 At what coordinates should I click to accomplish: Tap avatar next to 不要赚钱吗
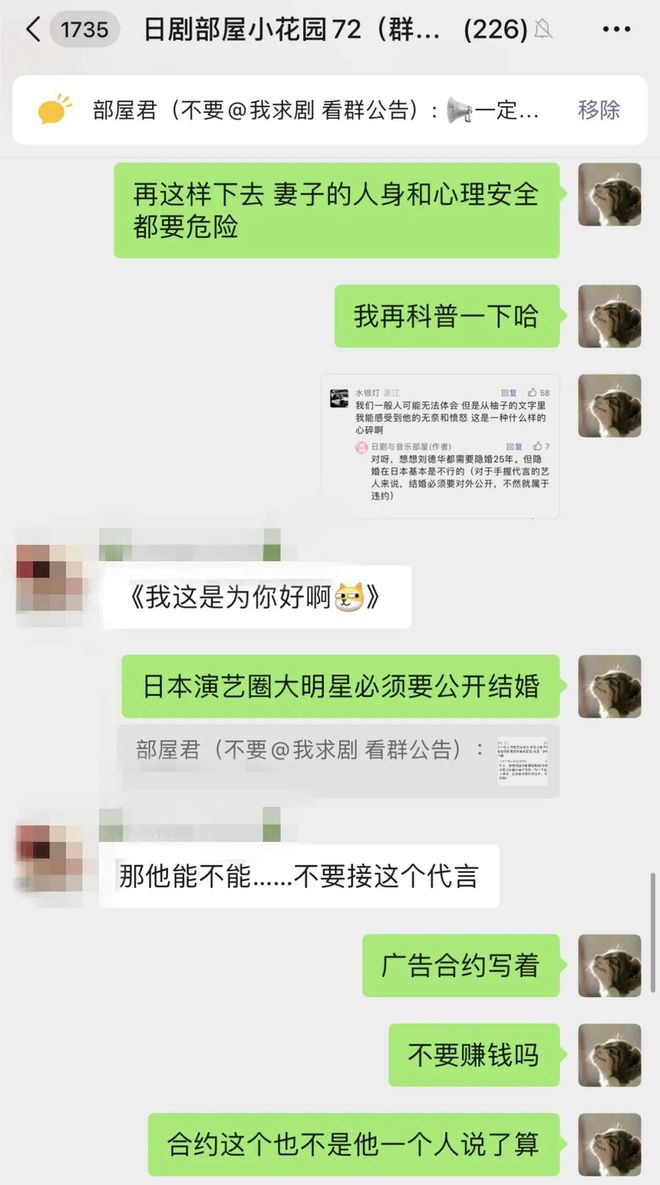coord(609,1054)
